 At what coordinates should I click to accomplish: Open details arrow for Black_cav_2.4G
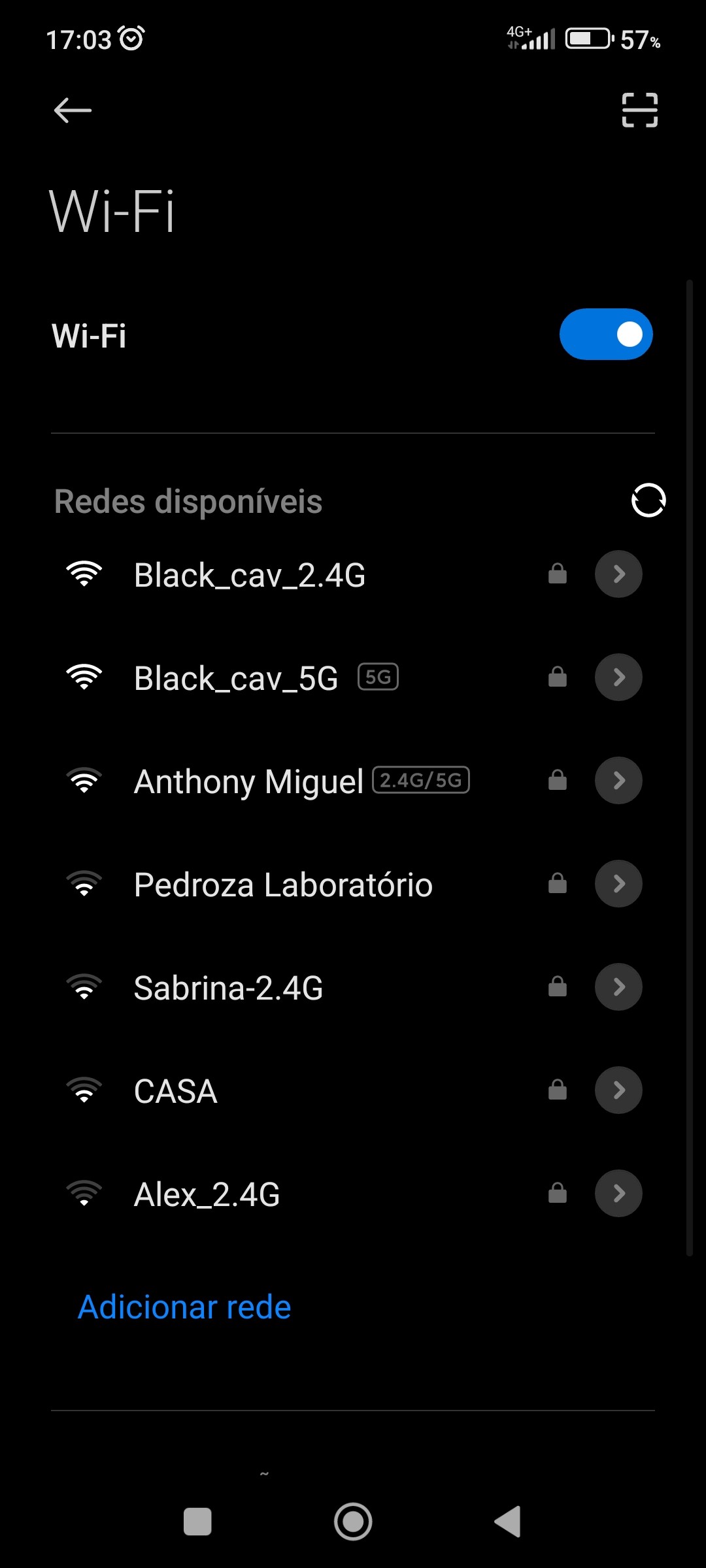[x=618, y=574]
